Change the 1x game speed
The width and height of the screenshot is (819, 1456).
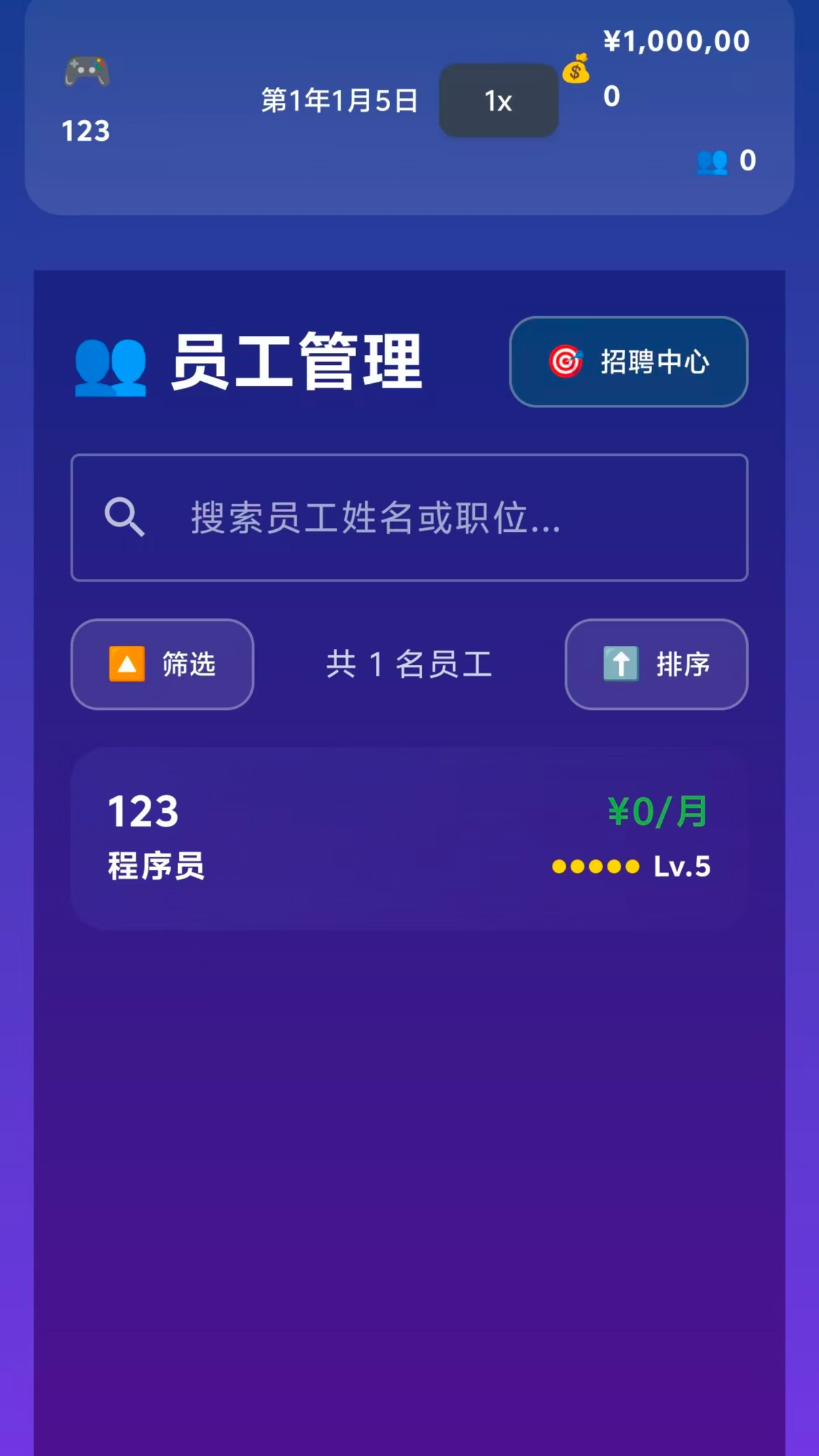498,101
